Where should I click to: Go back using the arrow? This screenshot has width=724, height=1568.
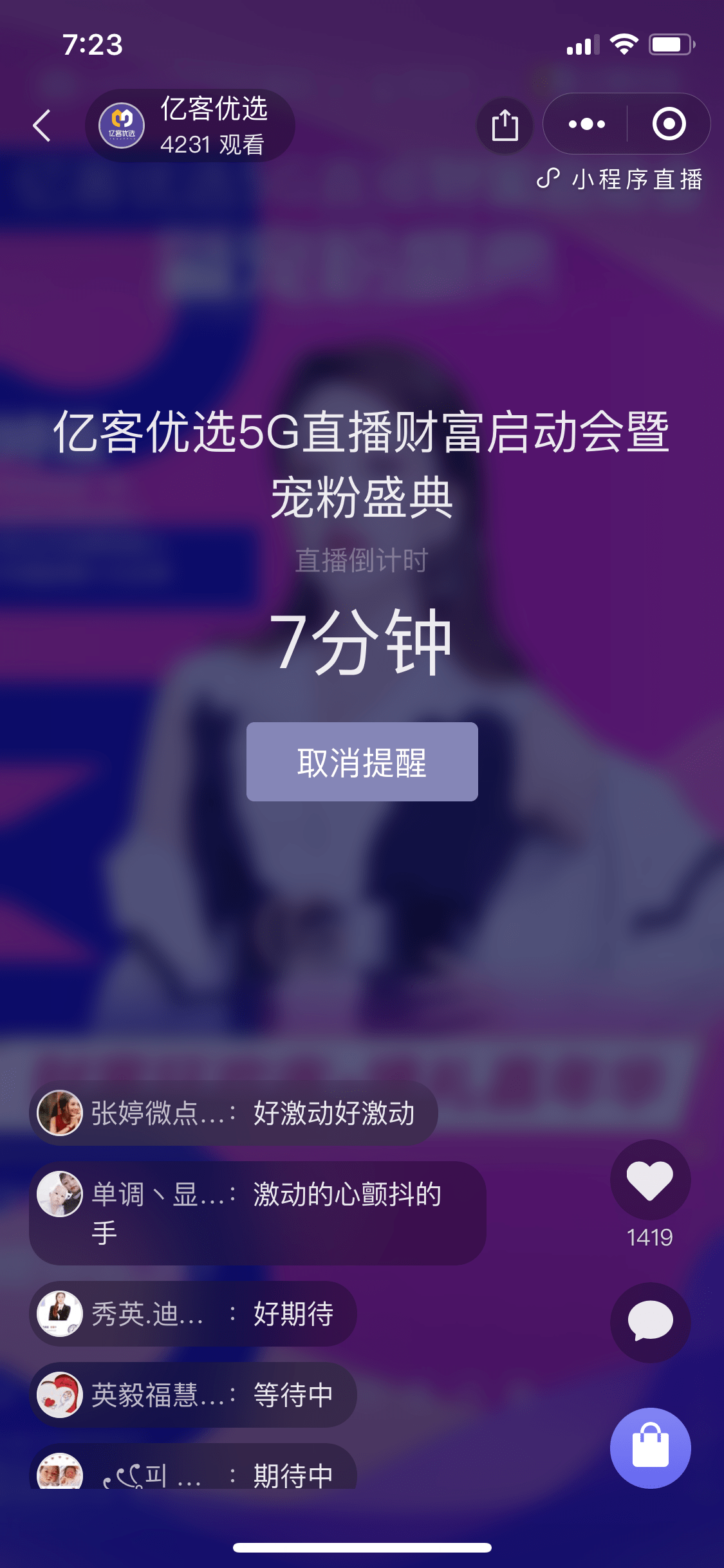[42, 125]
